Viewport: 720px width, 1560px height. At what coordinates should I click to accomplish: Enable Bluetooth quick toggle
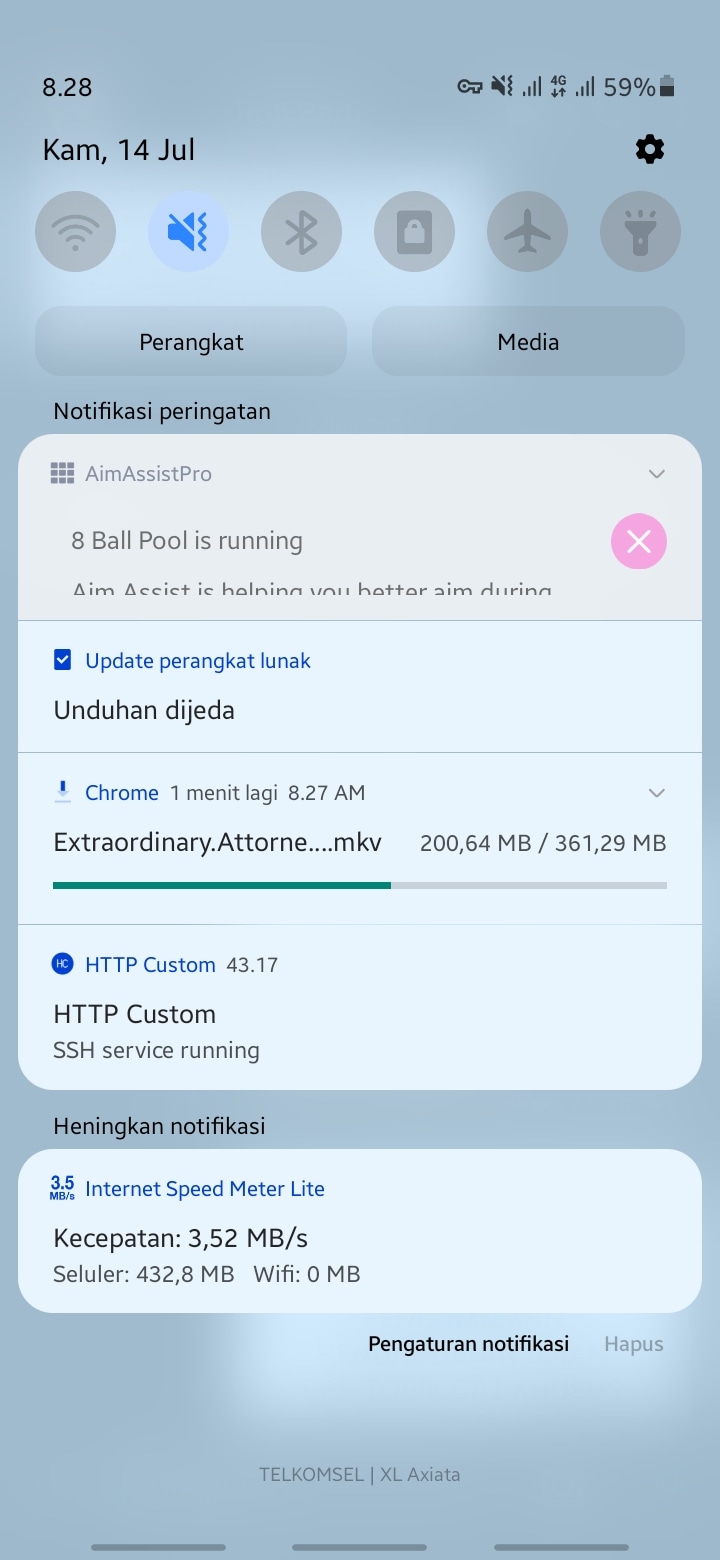pos(301,232)
